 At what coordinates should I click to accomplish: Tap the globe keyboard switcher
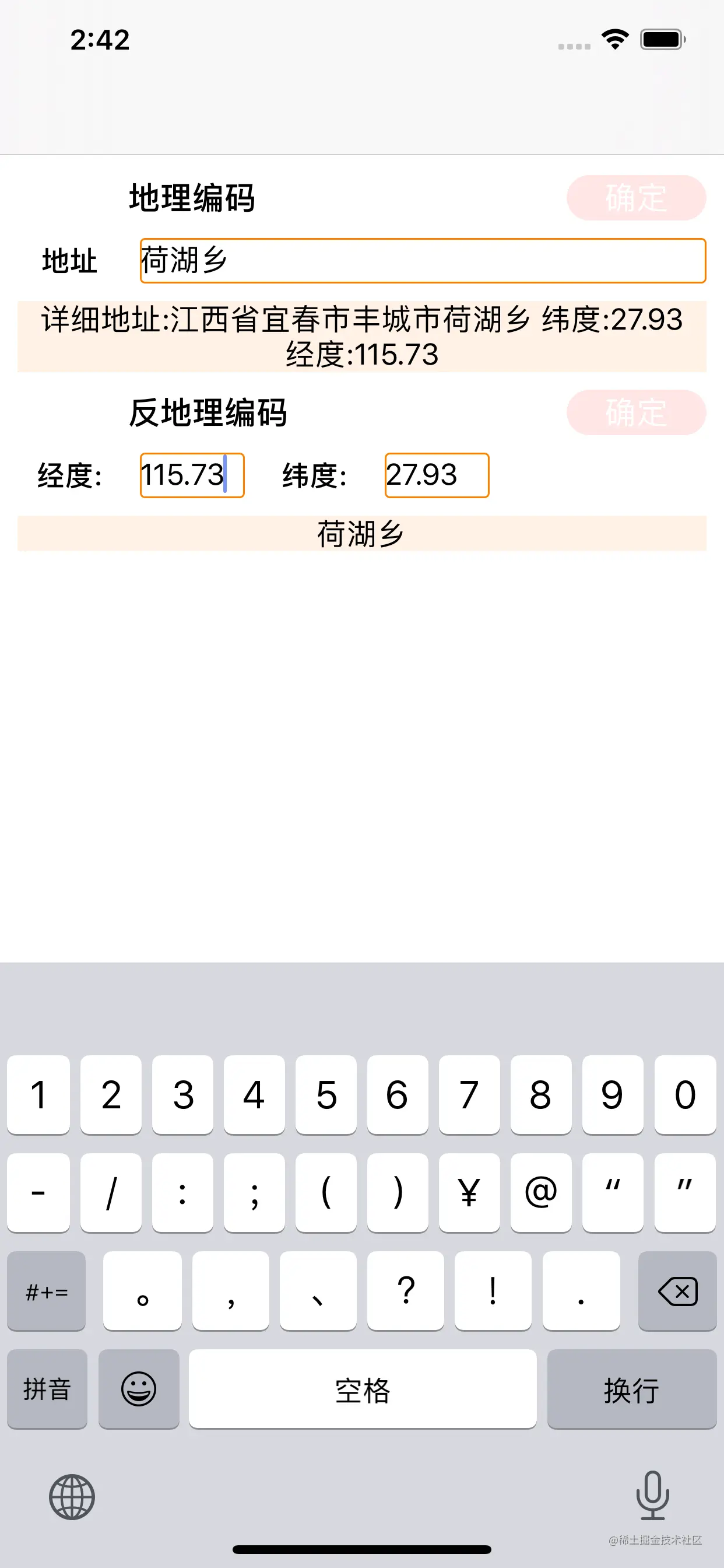click(x=72, y=1497)
